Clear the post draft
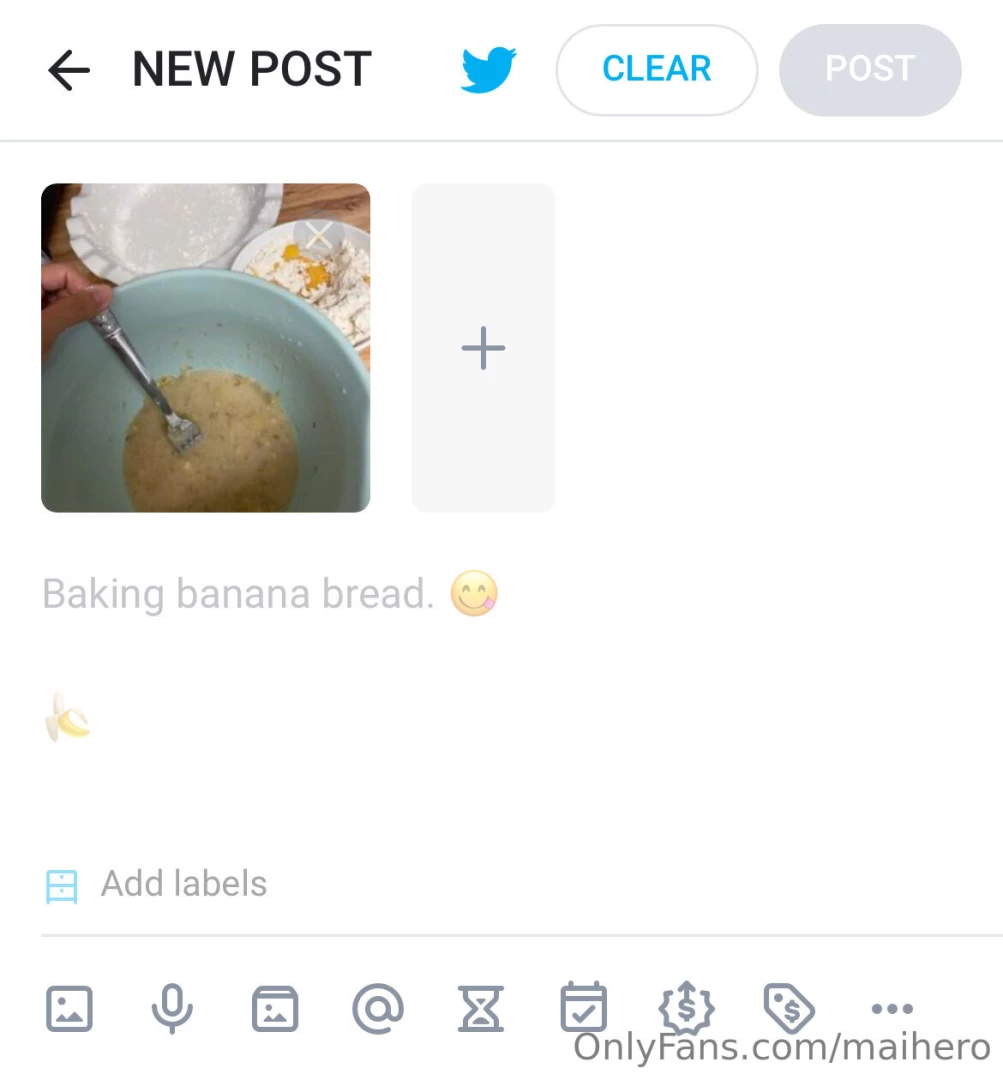 pos(656,70)
